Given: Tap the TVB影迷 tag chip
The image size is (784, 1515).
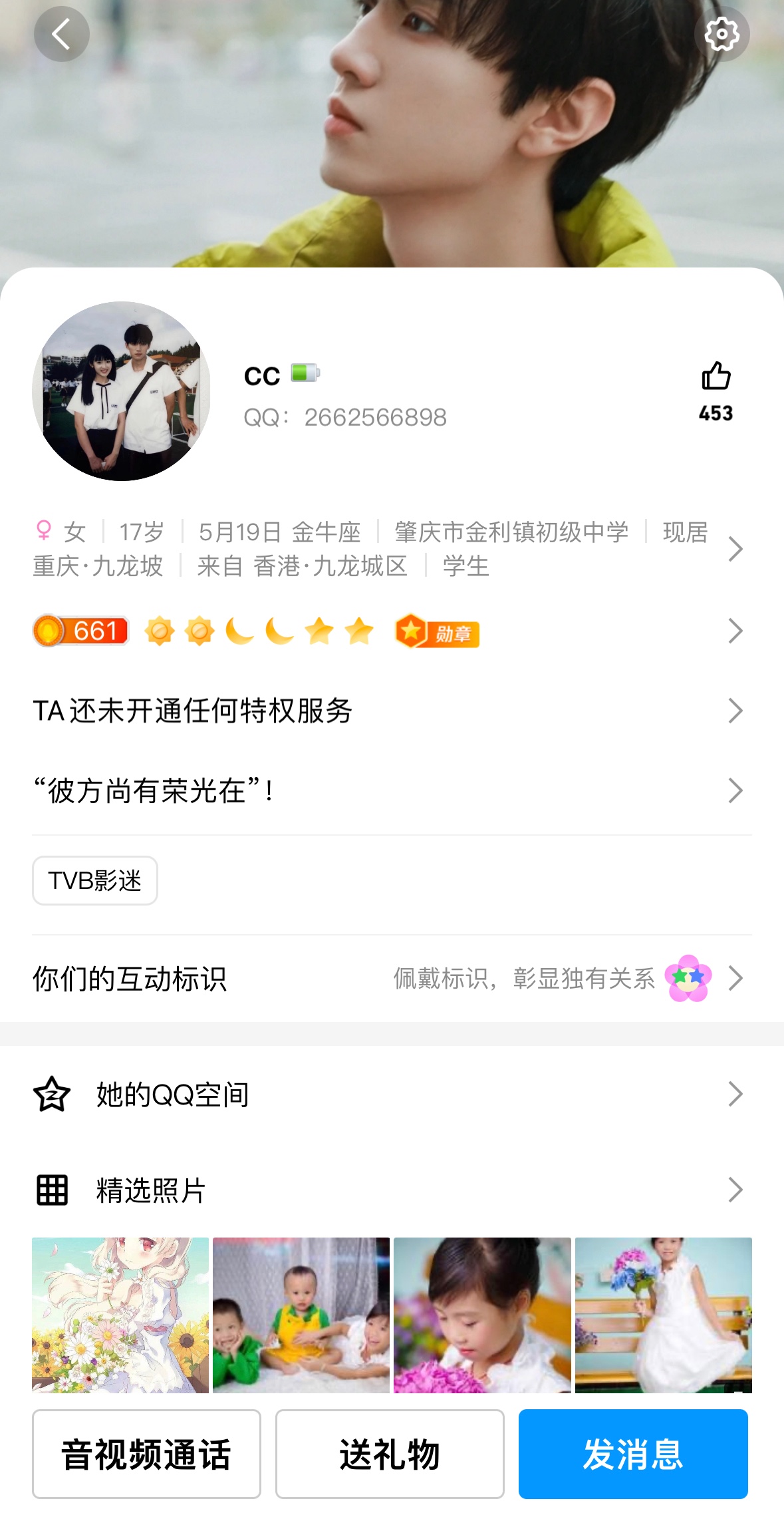Looking at the screenshot, I should tap(95, 880).
